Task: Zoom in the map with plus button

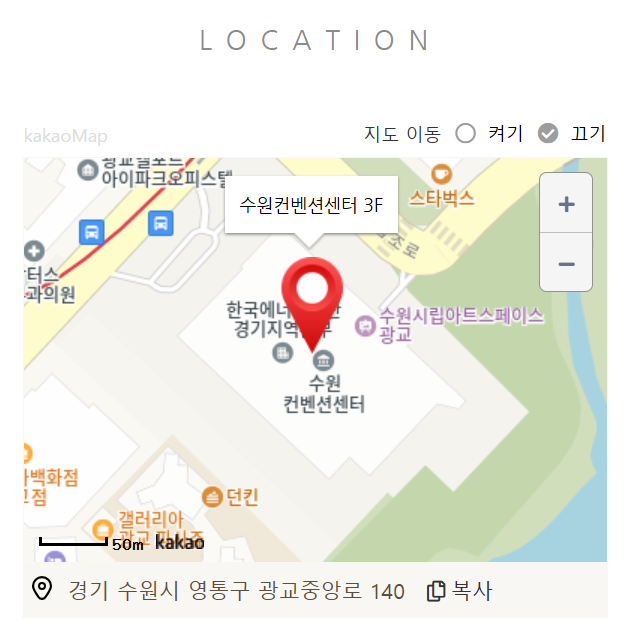Action: pyautogui.click(x=566, y=204)
